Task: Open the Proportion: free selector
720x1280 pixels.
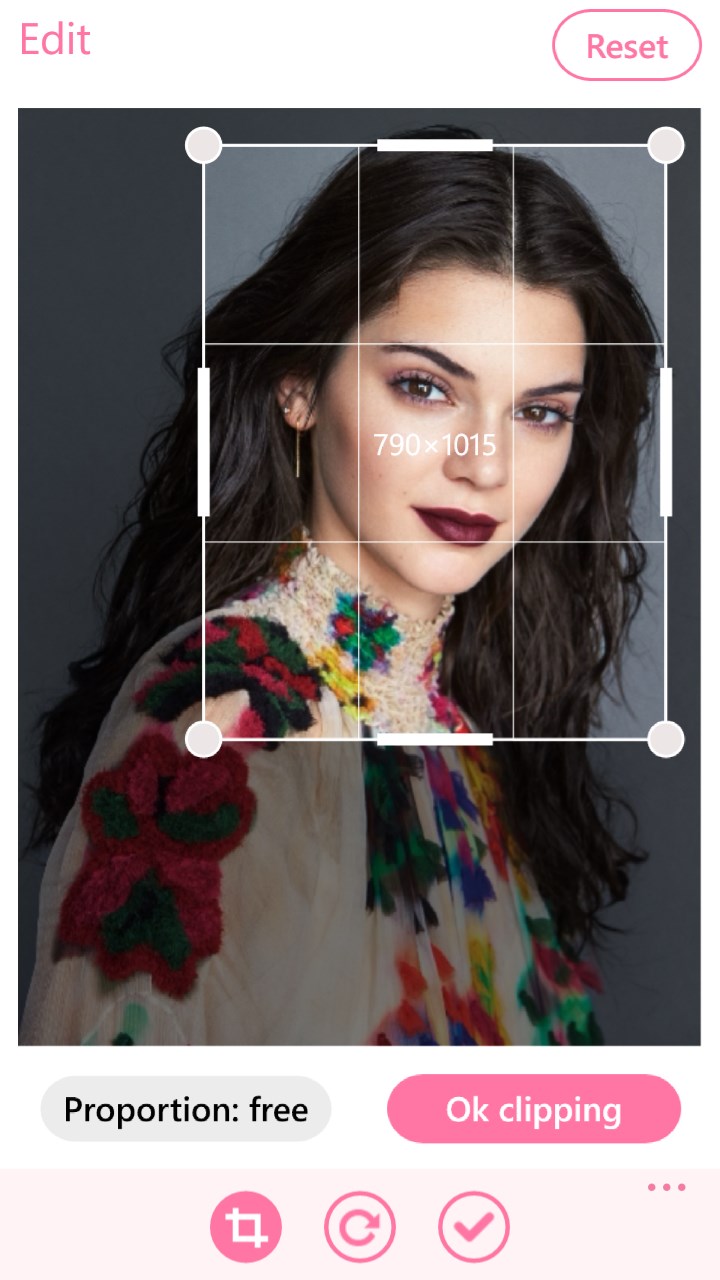Action: click(186, 1109)
